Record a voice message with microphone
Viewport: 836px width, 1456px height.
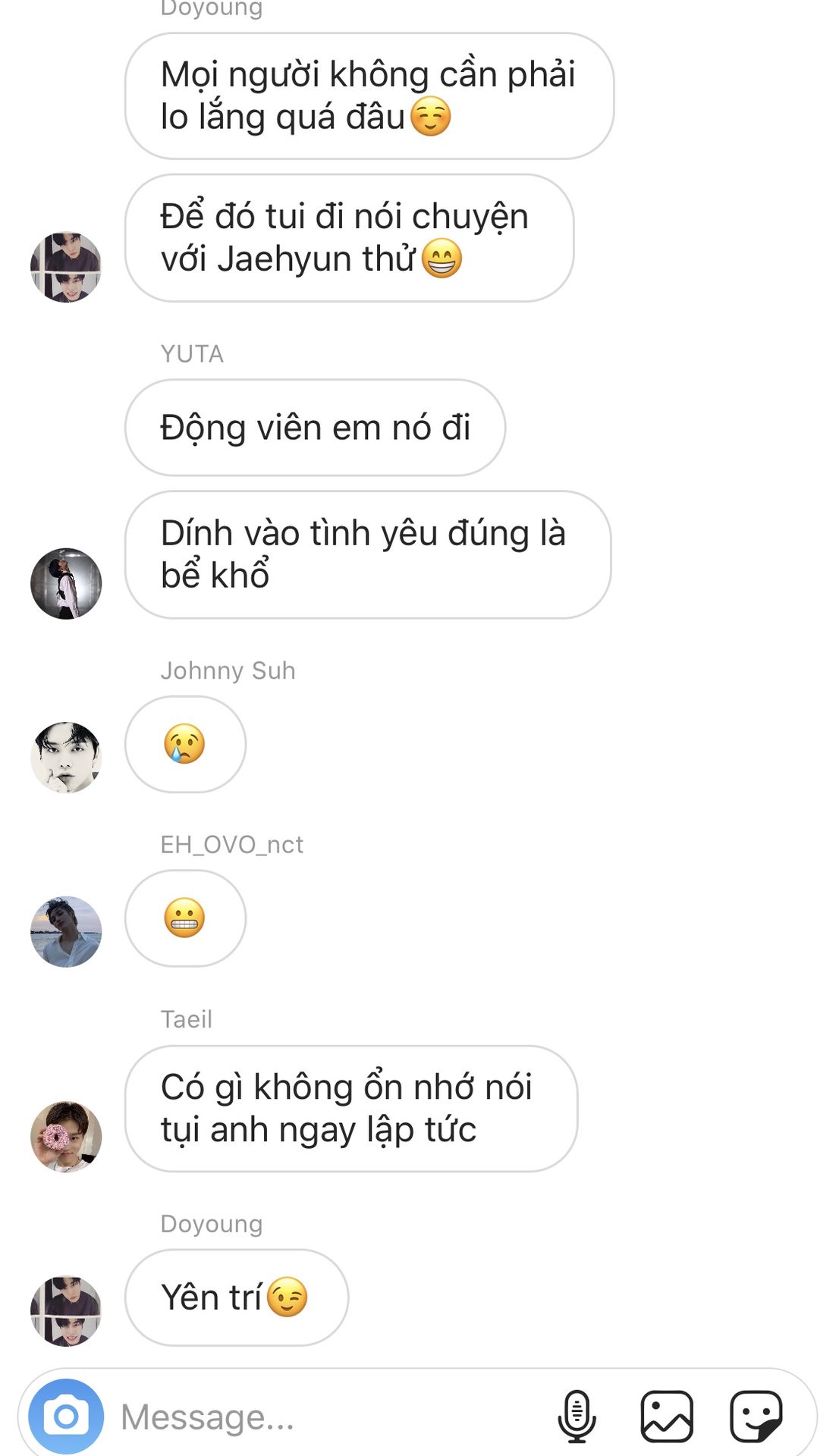pyautogui.click(x=577, y=1416)
